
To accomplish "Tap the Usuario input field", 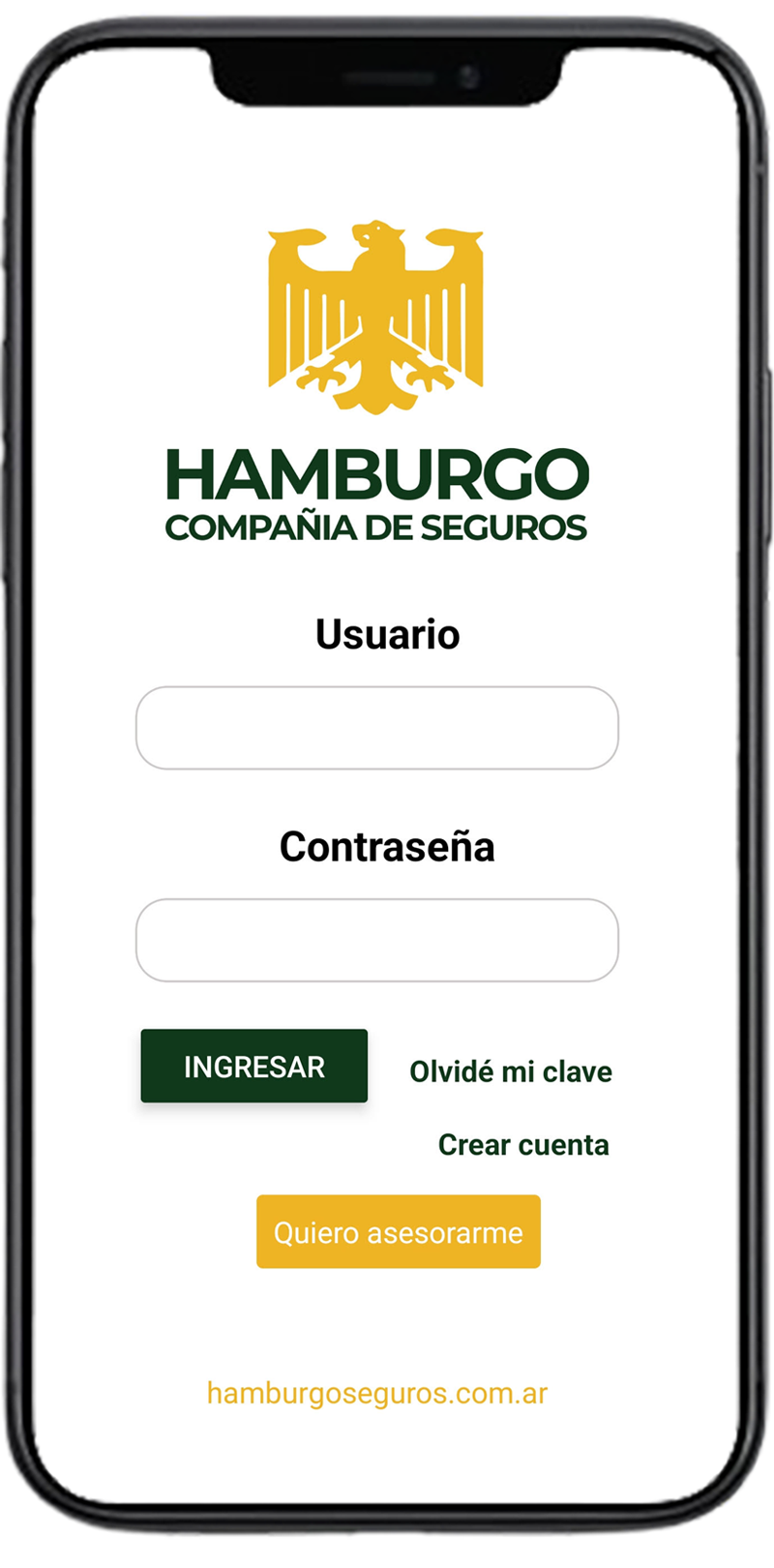I will (x=376, y=728).
